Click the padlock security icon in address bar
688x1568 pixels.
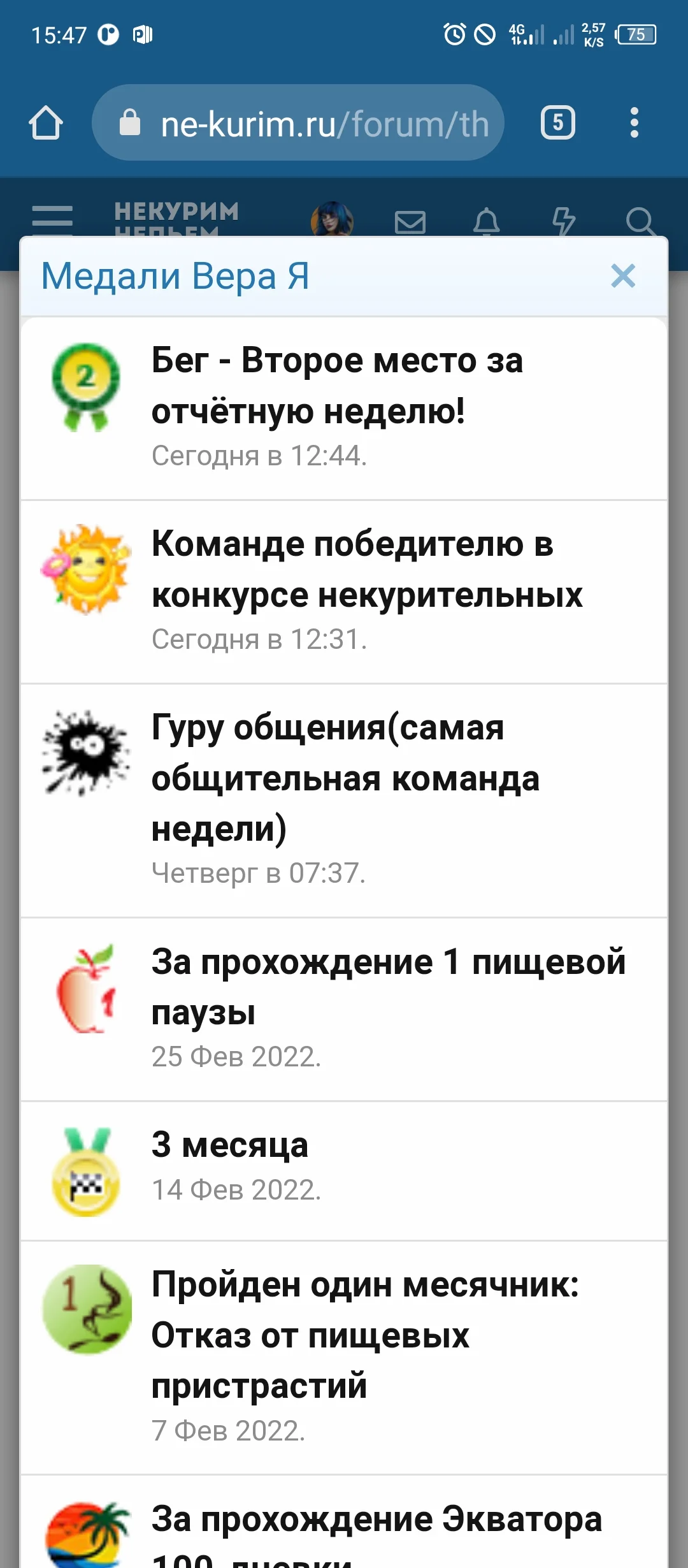tap(131, 123)
